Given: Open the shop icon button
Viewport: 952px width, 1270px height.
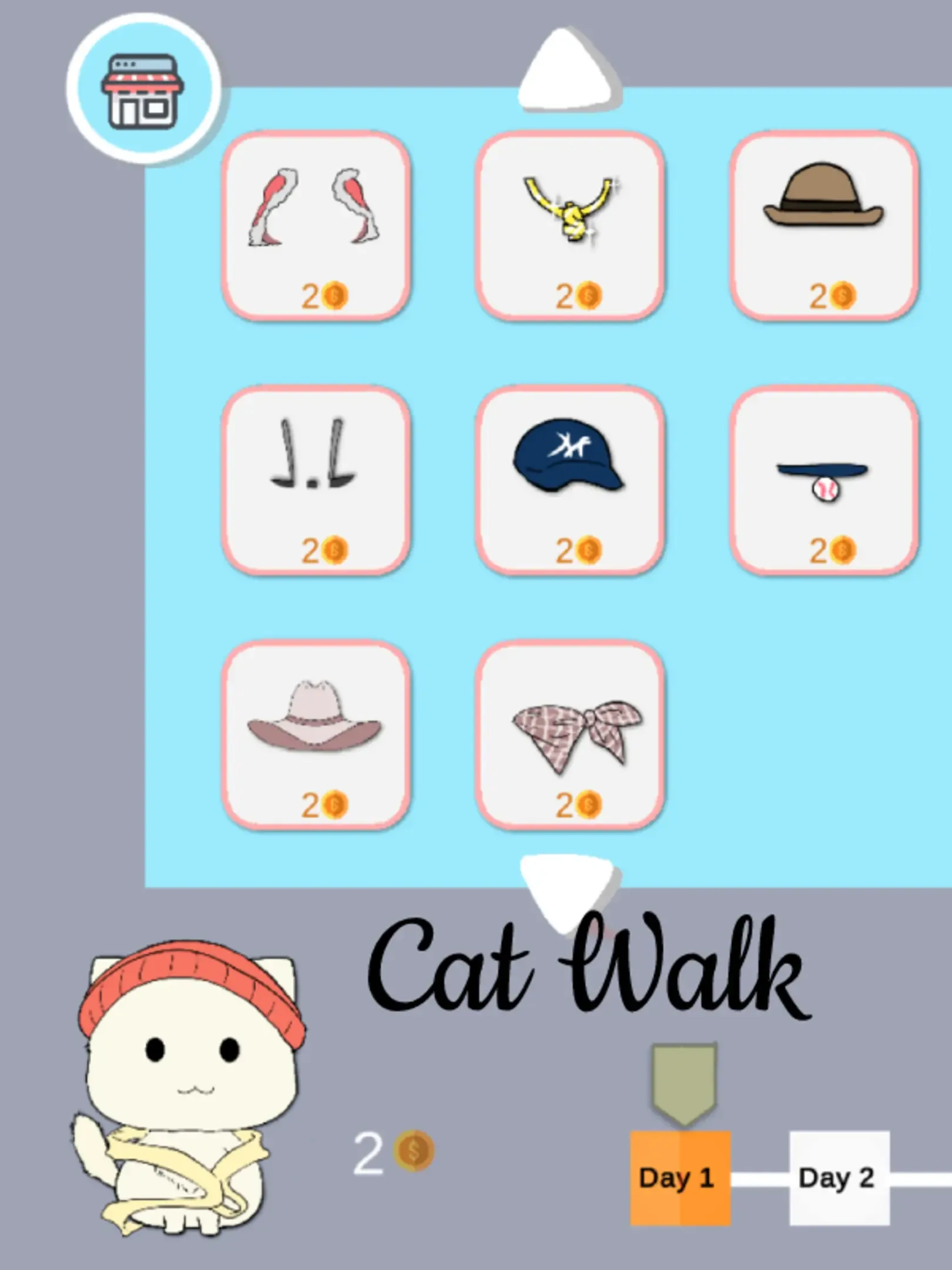Looking at the screenshot, I should (x=144, y=89).
